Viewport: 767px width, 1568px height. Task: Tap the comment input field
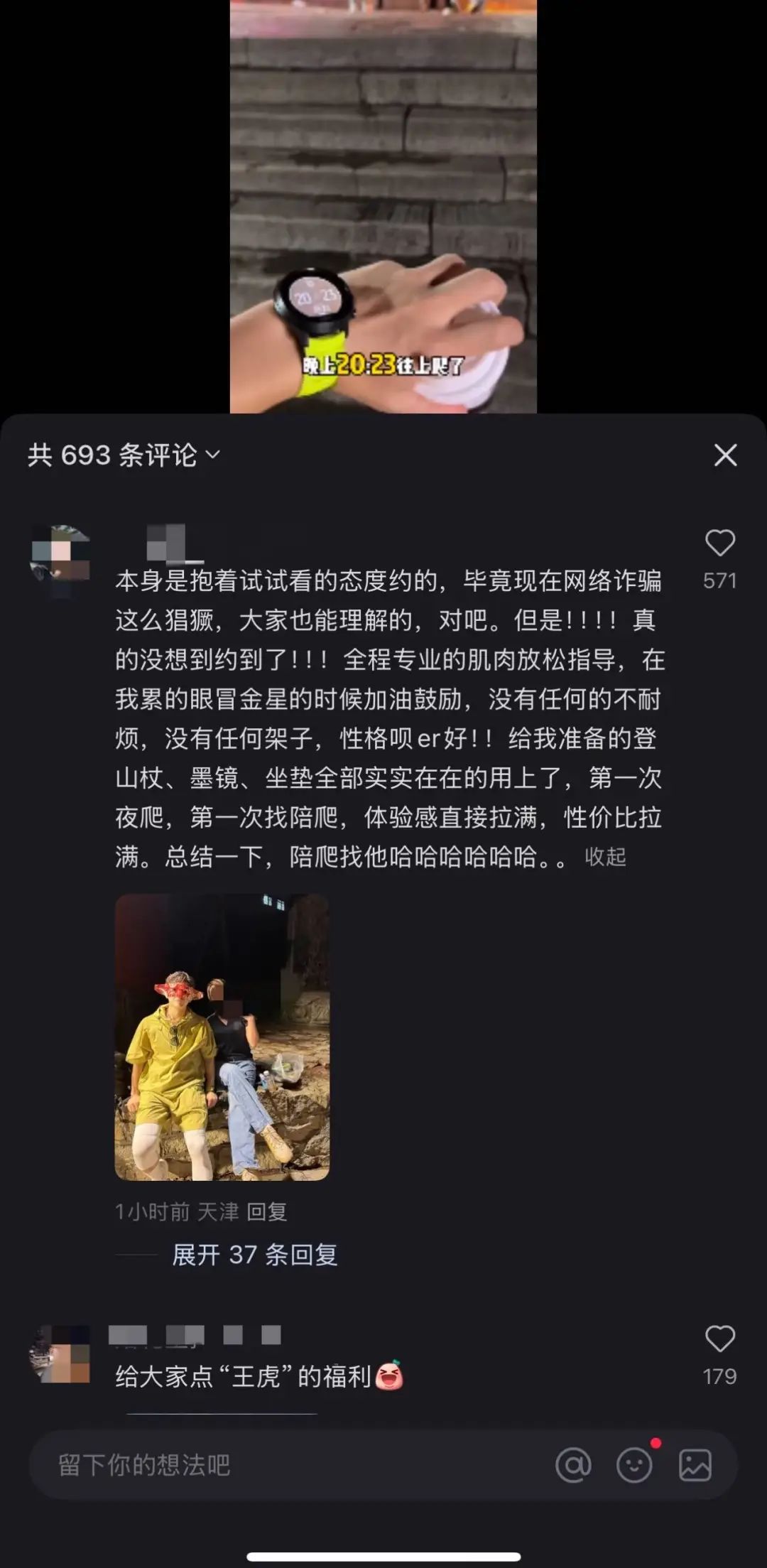pos(284,1465)
